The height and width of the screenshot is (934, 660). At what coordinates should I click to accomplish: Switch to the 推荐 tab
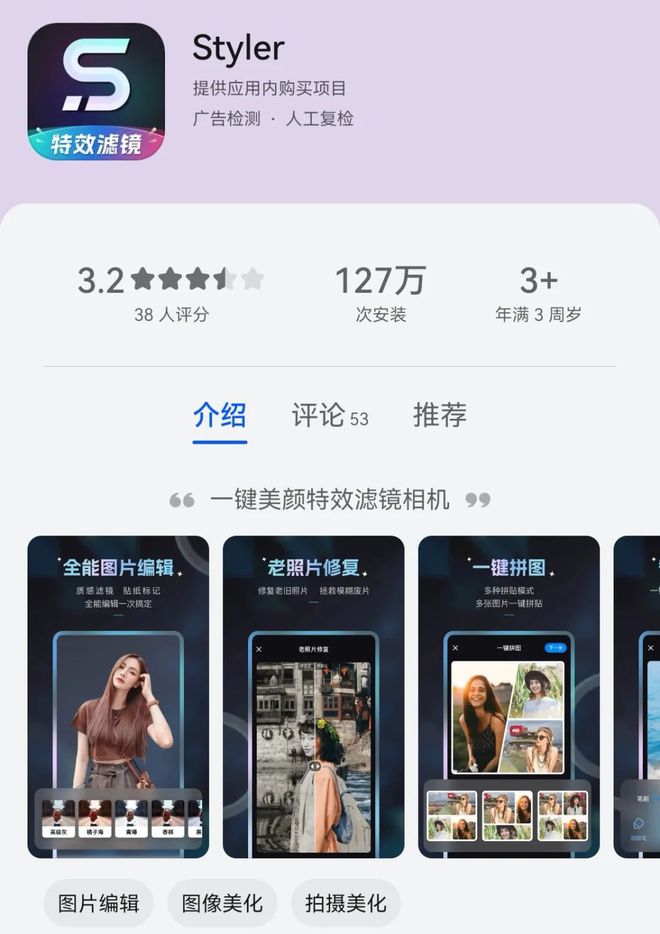pos(439,415)
